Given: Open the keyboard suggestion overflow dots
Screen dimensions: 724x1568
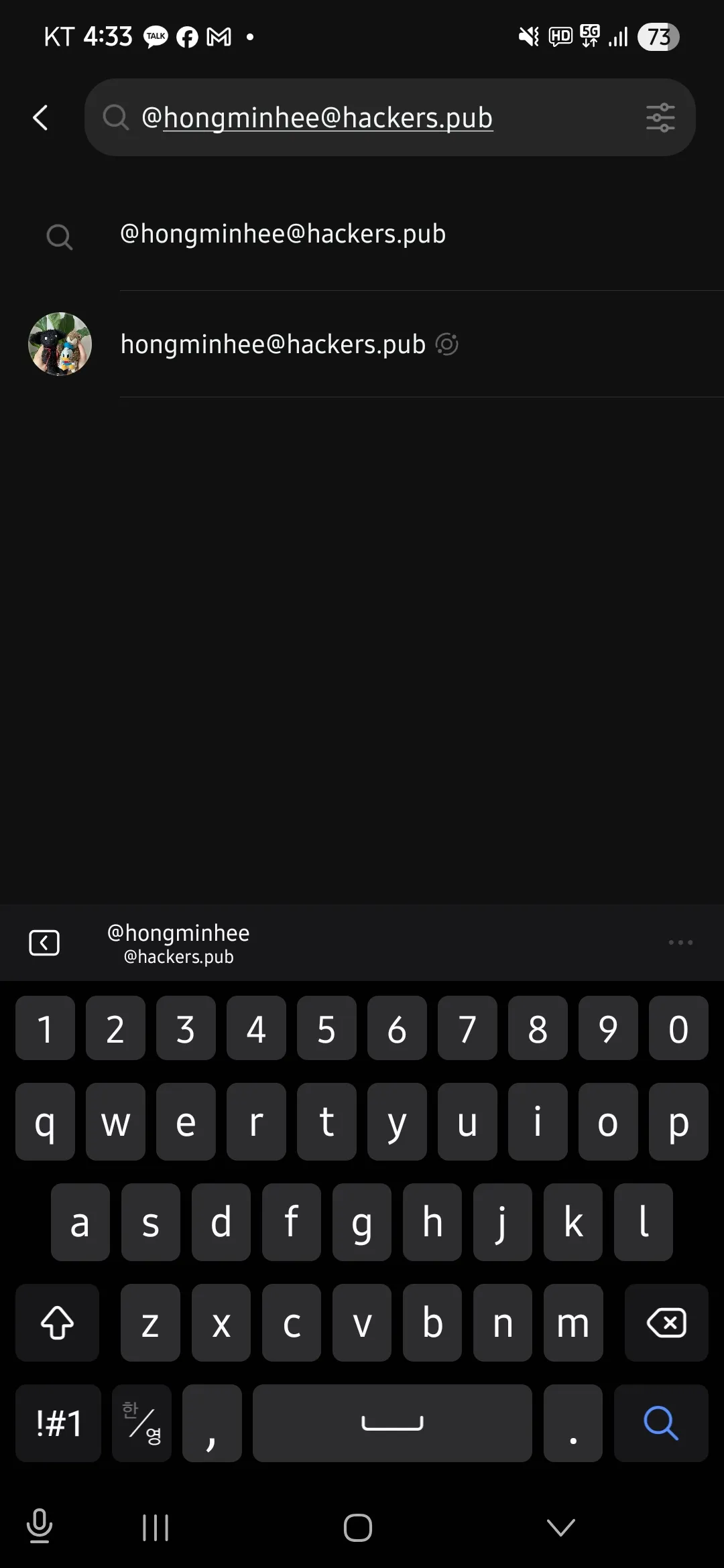Looking at the screenshot, I should coord(680,943).
